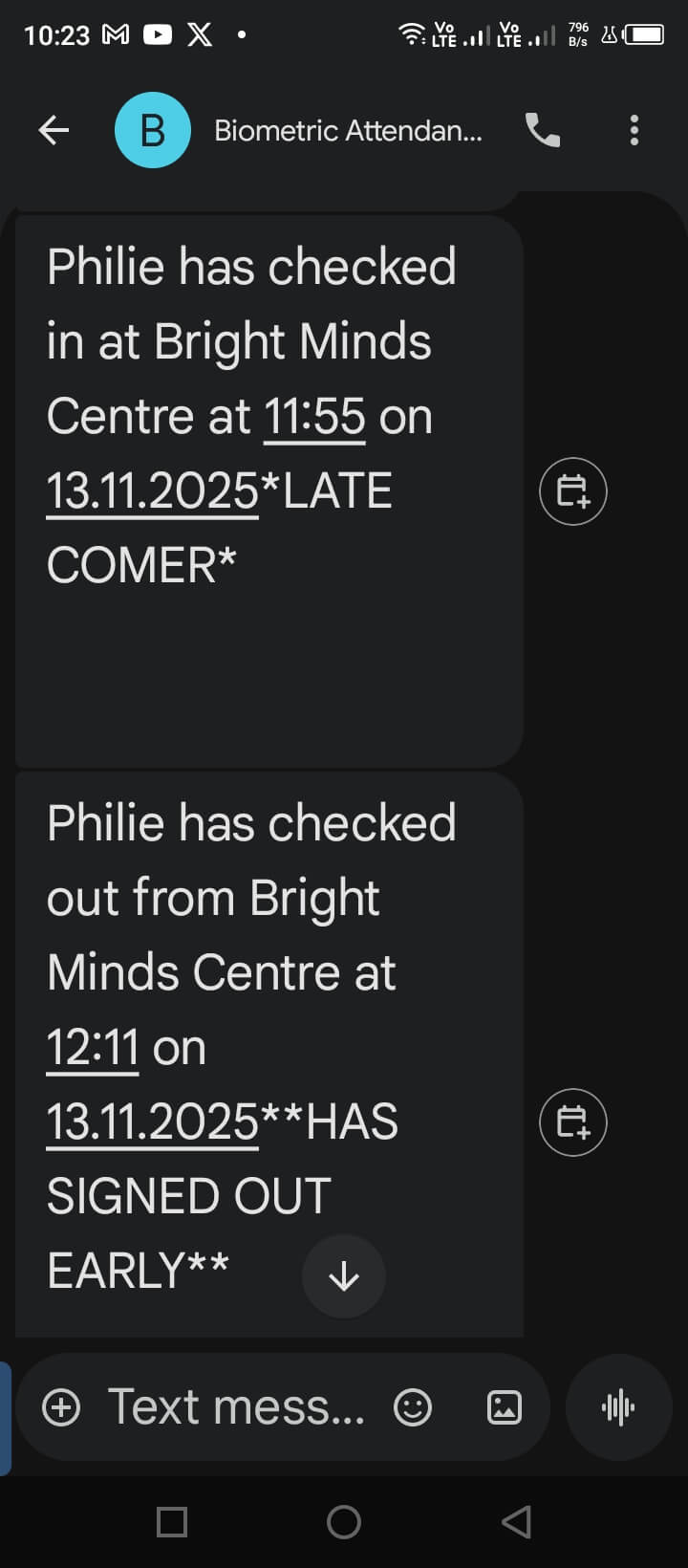Tap the calendar icon beside check-in message

coord(572,490)
